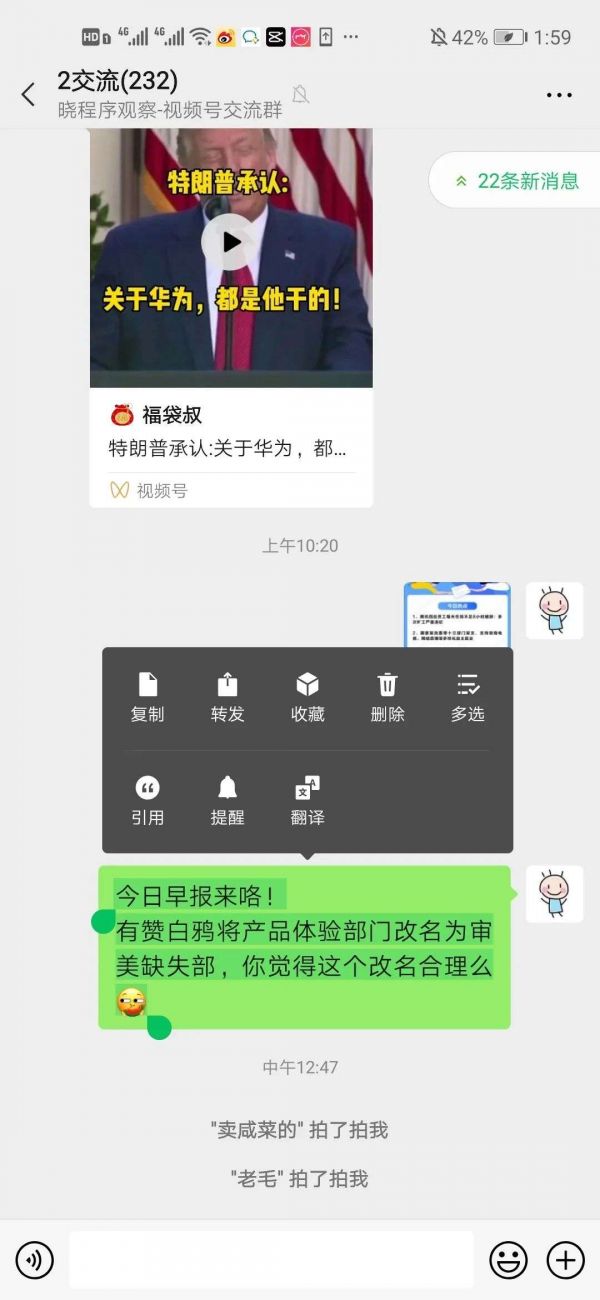Translate the message with 翻译
600x1300 pixels.
[307, 800]
